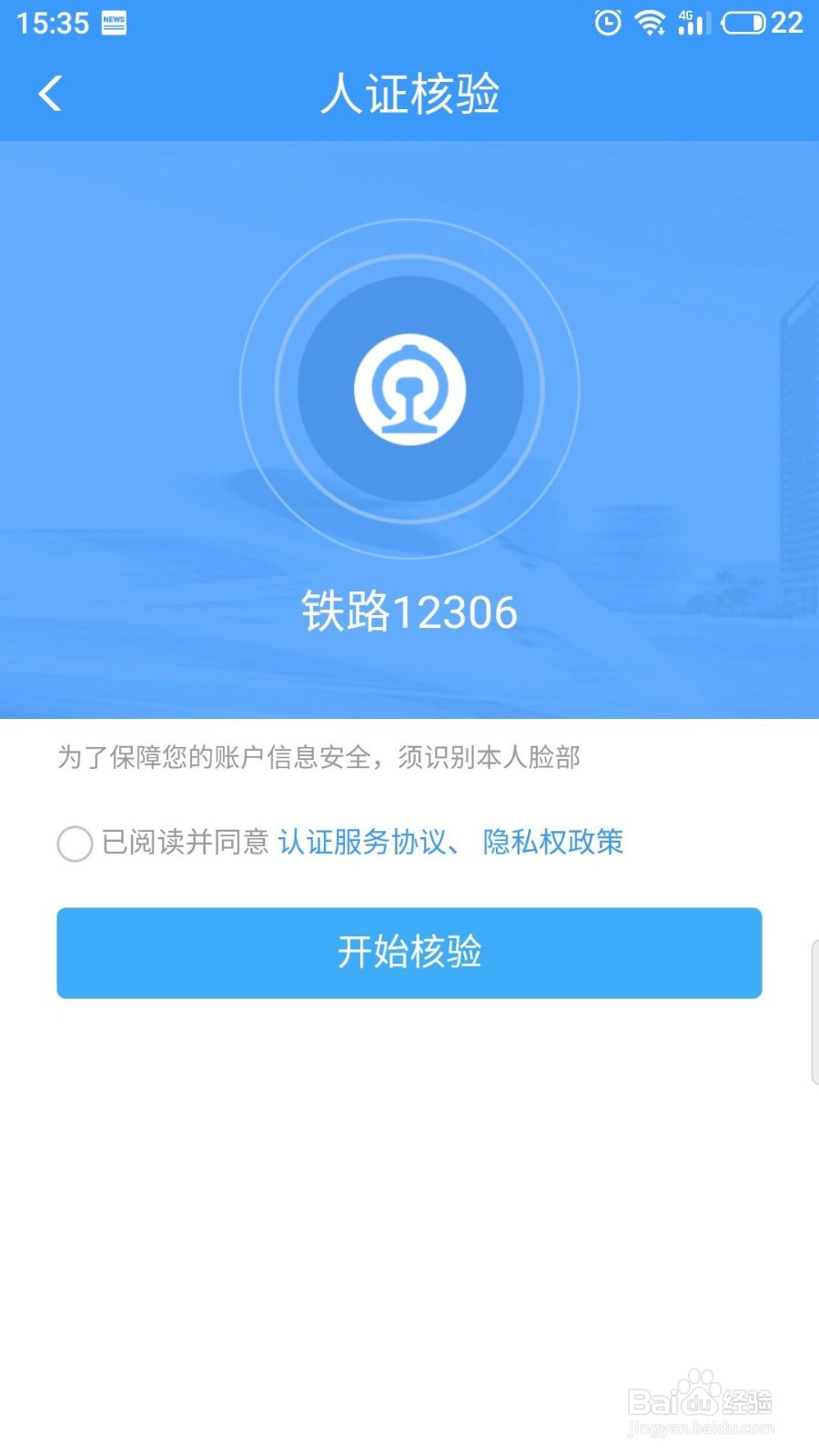Viewport: 819px width, 1456px height.
Task: Click the 铁路12306 app name label
Action: [409, 611]
